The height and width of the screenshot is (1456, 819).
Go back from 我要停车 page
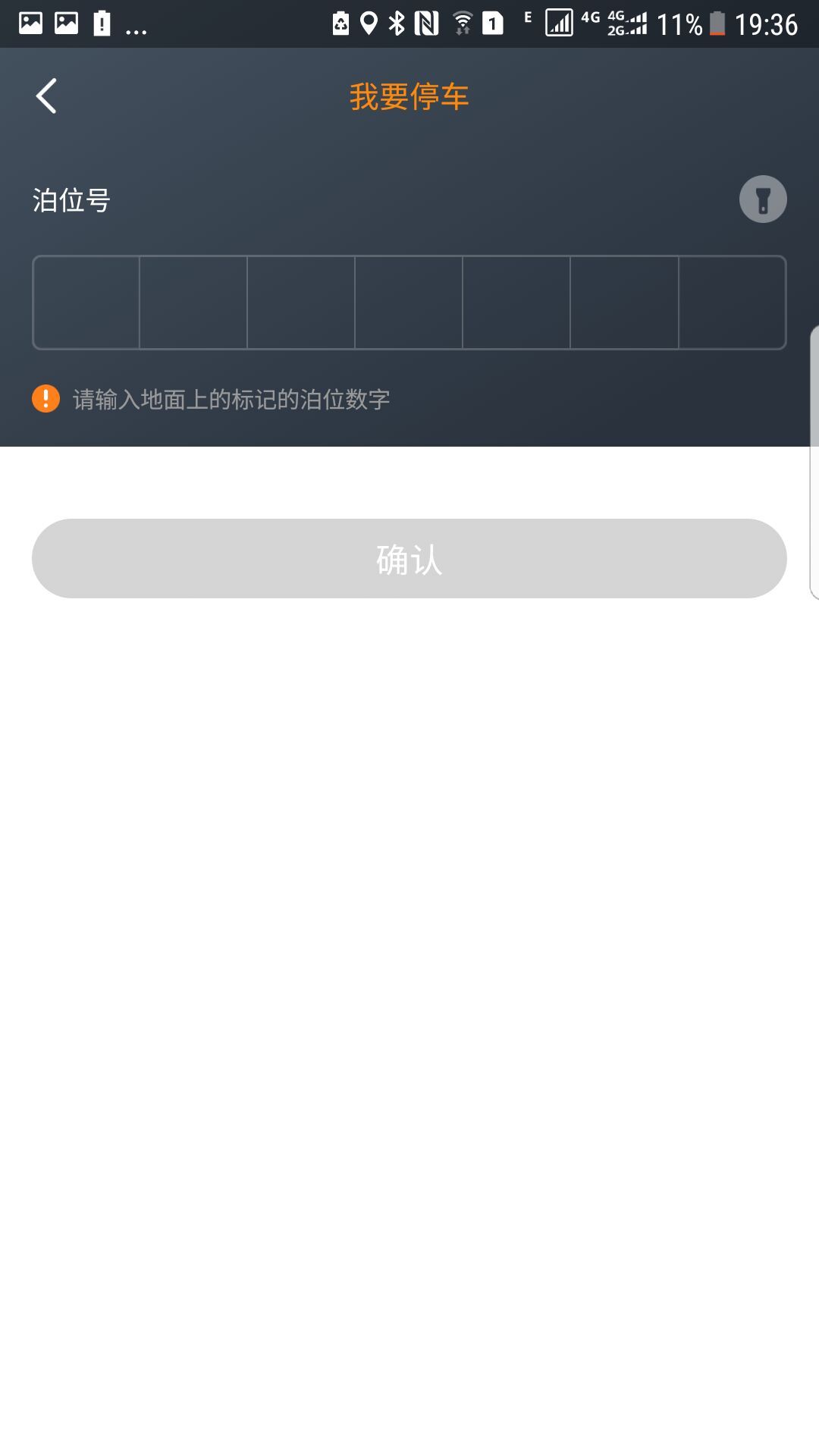[x=46, y=96]
